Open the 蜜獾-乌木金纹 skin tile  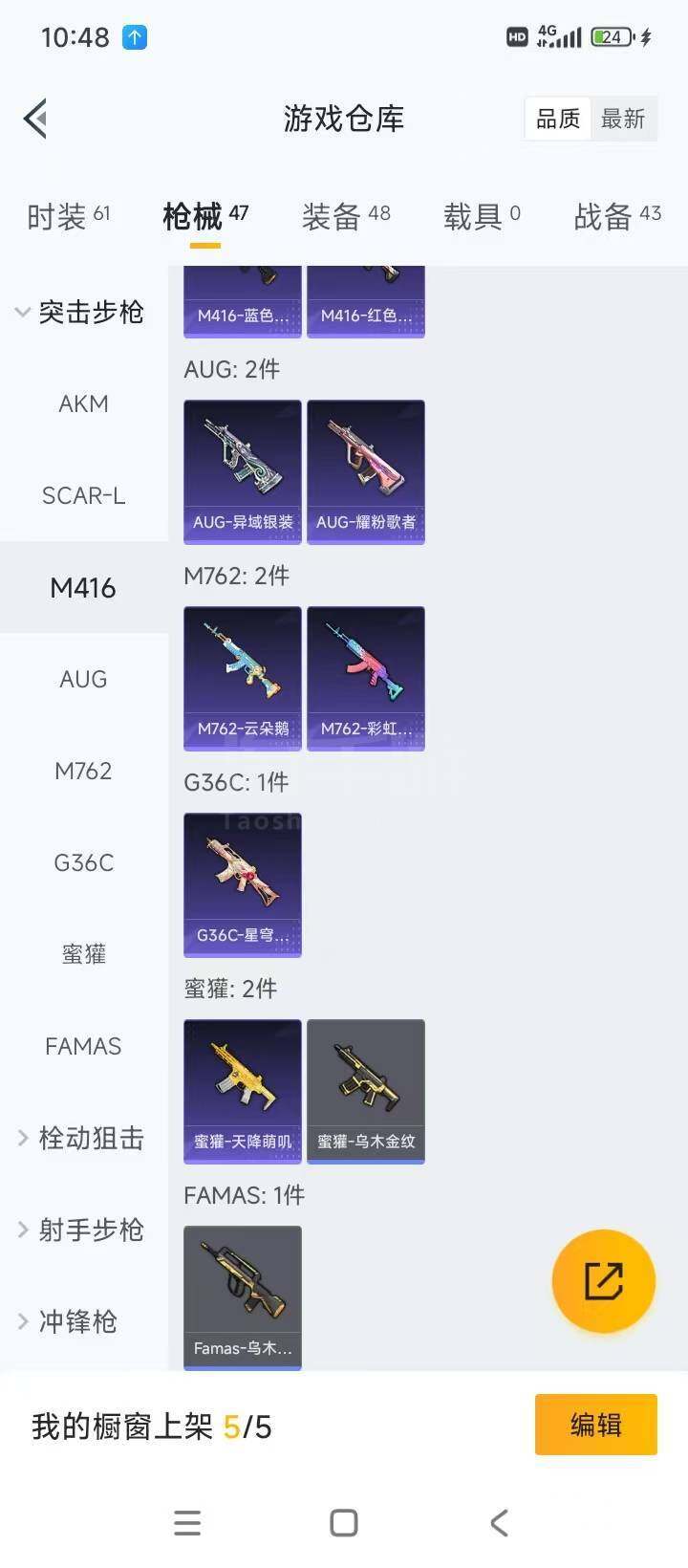366,1091
